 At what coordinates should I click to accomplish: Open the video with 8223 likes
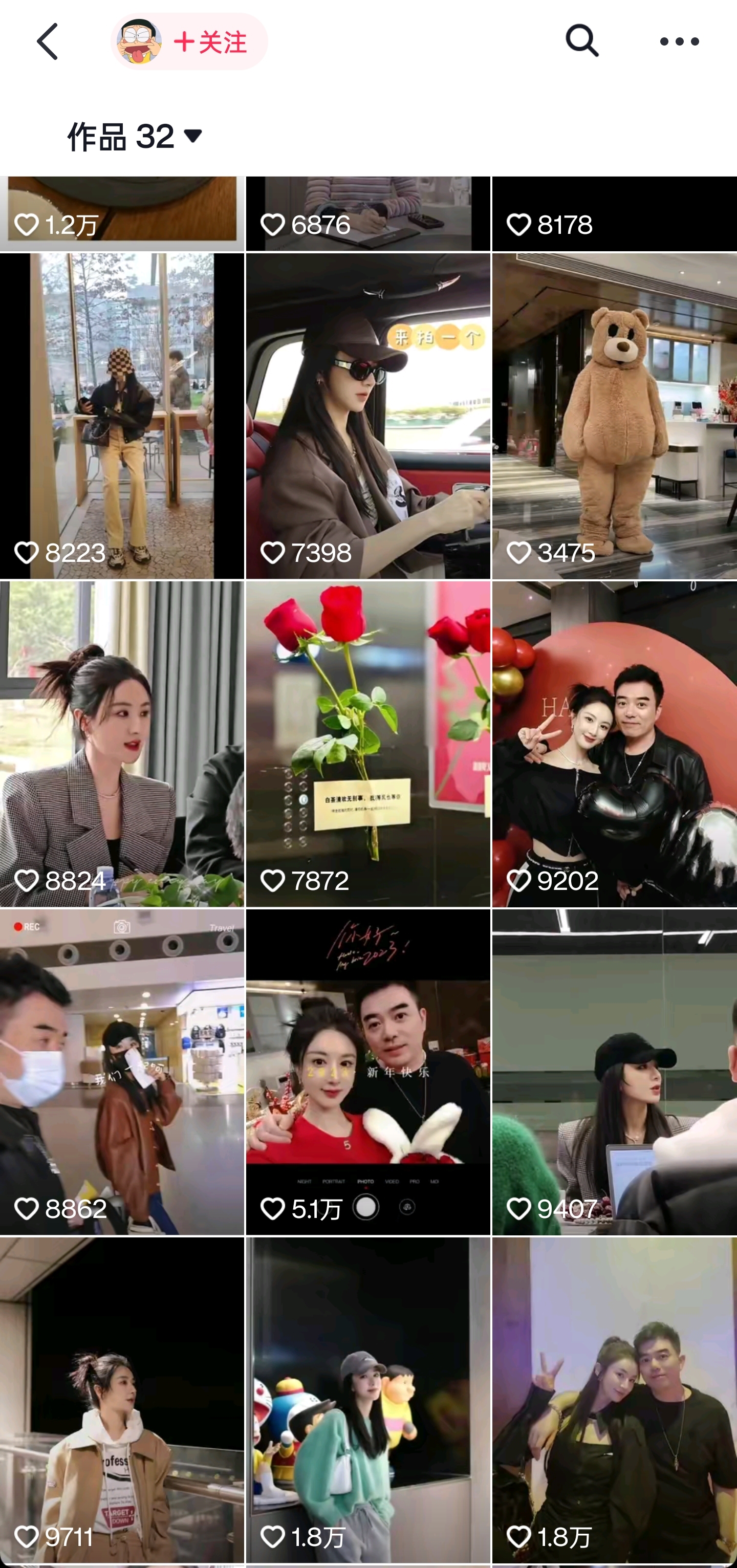point(122,416)
